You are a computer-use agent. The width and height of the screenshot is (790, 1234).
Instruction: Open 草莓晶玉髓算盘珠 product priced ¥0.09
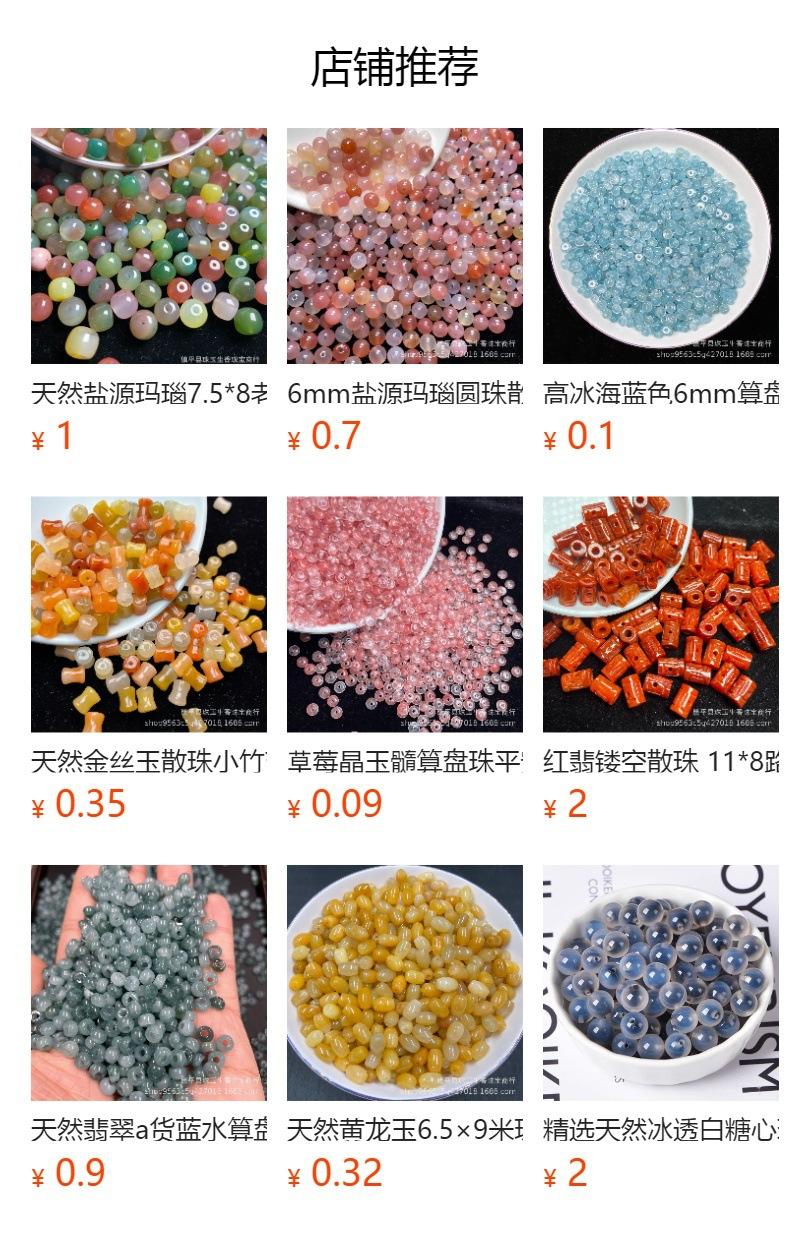pyautogui.click(x=405, y=661)
